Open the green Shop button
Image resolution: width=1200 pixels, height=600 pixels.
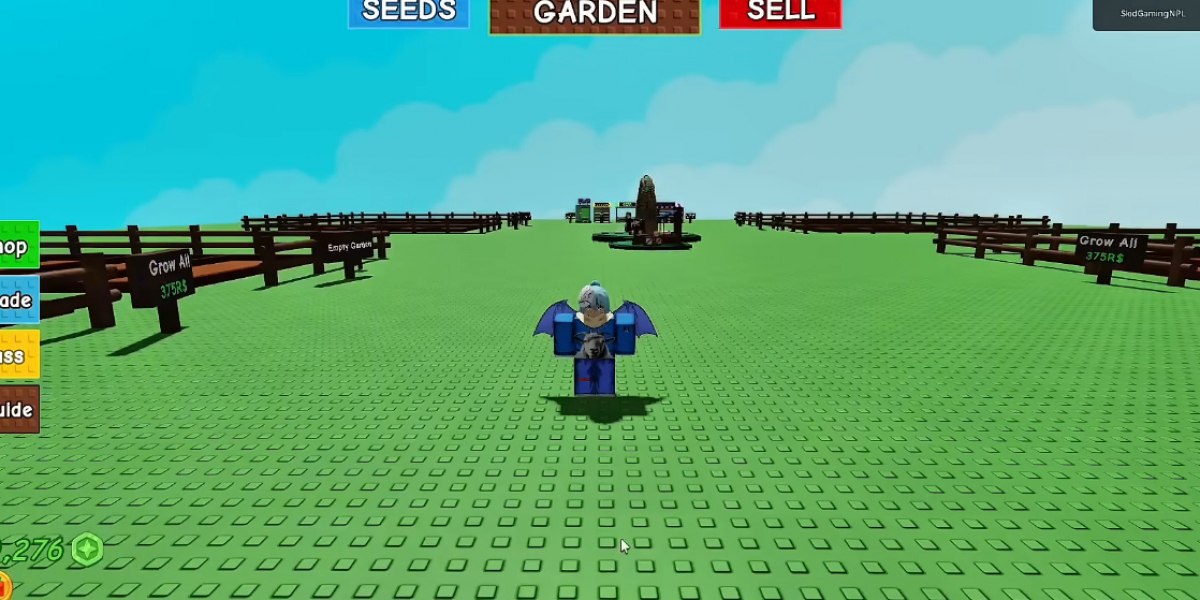[x=18, y=246]
